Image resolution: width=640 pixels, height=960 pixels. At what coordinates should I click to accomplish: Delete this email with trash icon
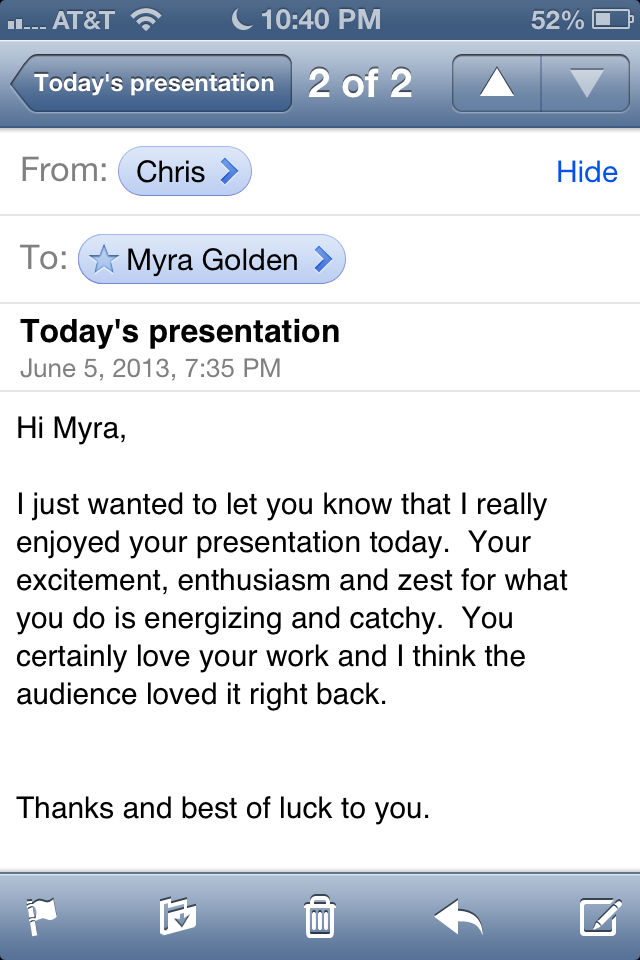[320, 916]
